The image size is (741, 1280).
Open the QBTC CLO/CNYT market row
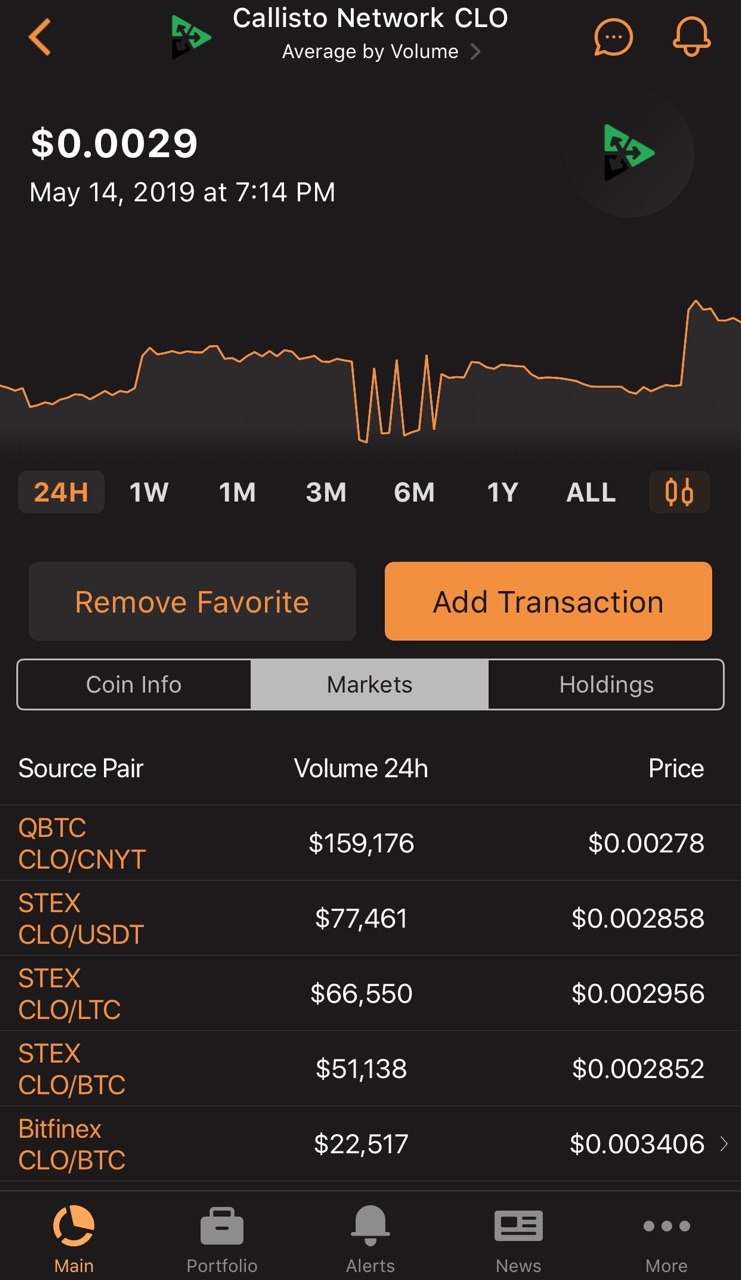[x=370, y=843]
